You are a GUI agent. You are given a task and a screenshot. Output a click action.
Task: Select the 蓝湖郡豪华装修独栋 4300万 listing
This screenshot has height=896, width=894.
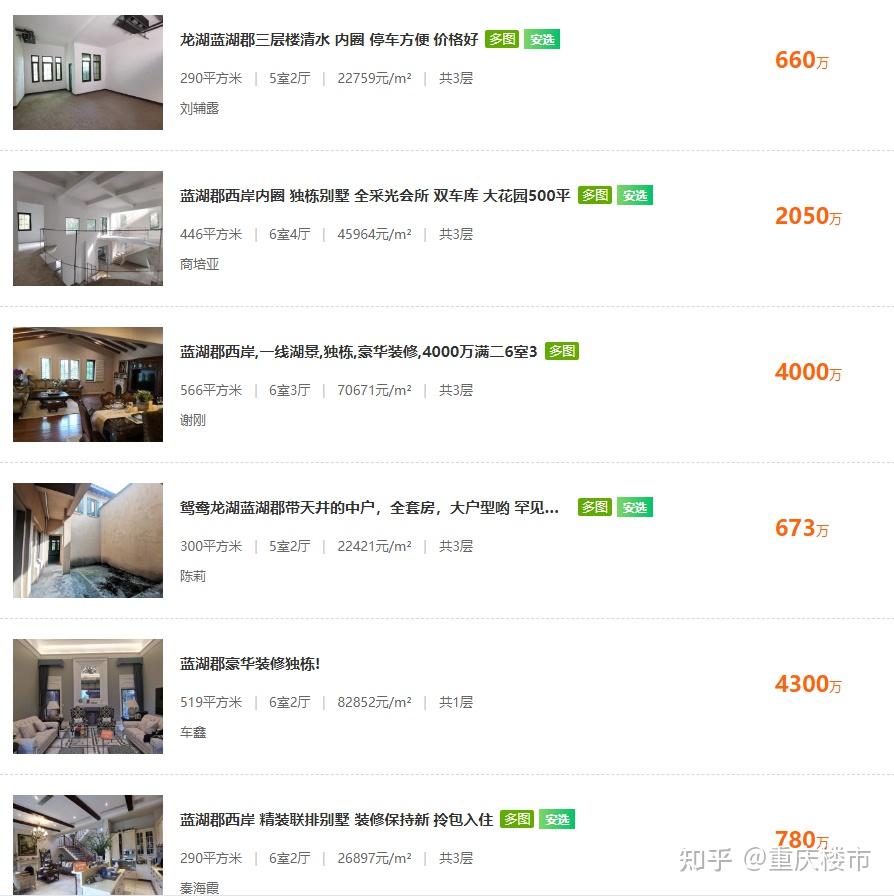250,664
